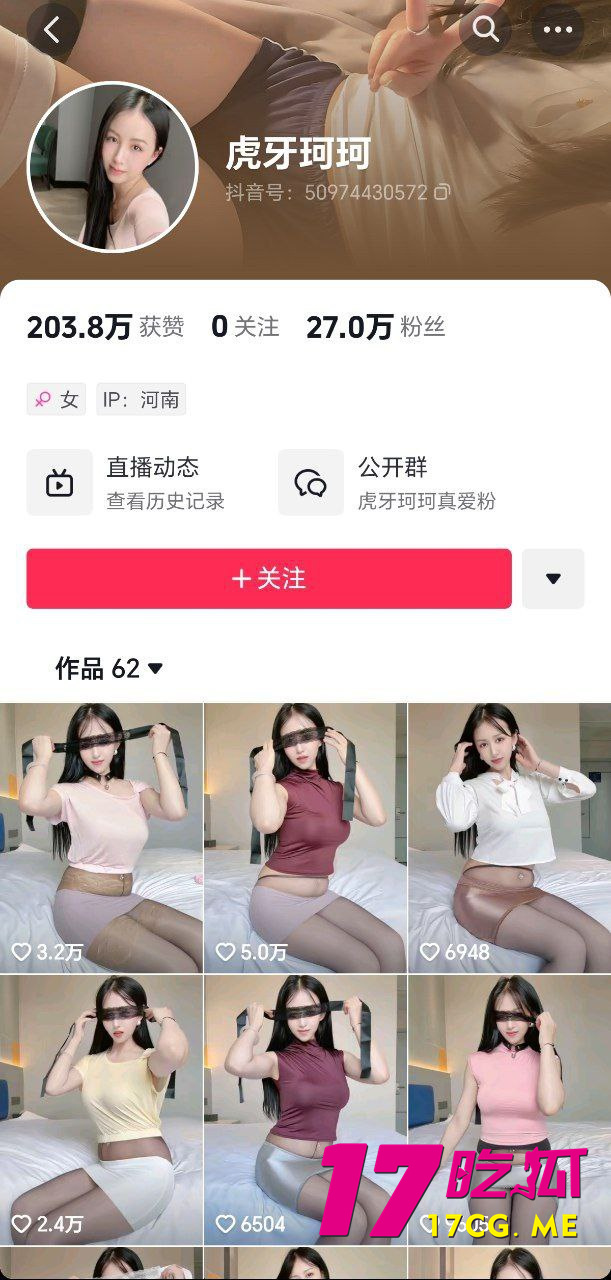Screen dimensions: 611x1280
Task: Follow this user with 关注 button
Action: [x=268, y=578]
